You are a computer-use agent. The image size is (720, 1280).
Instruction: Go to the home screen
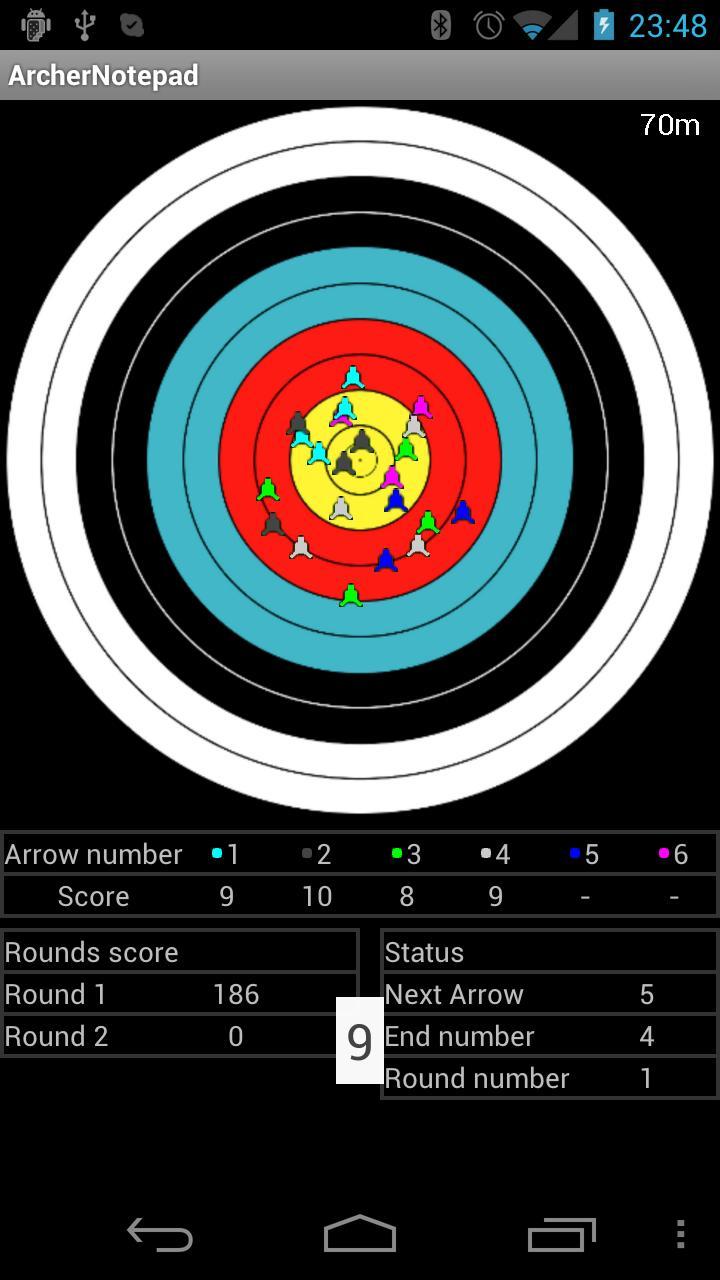point(360,1235)
